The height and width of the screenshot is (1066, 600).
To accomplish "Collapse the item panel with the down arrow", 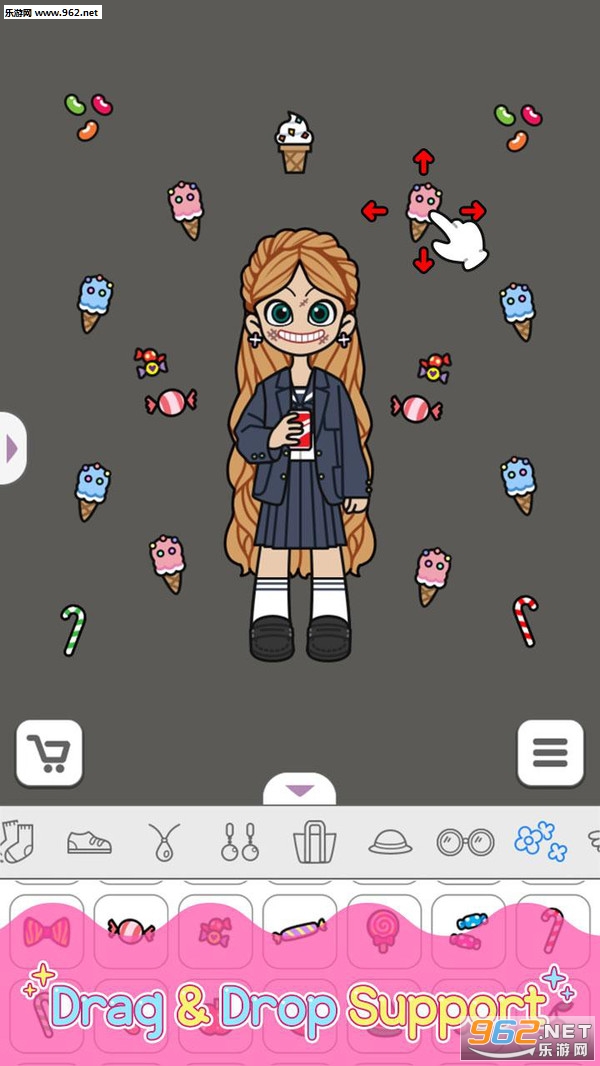I will (299, 790).
